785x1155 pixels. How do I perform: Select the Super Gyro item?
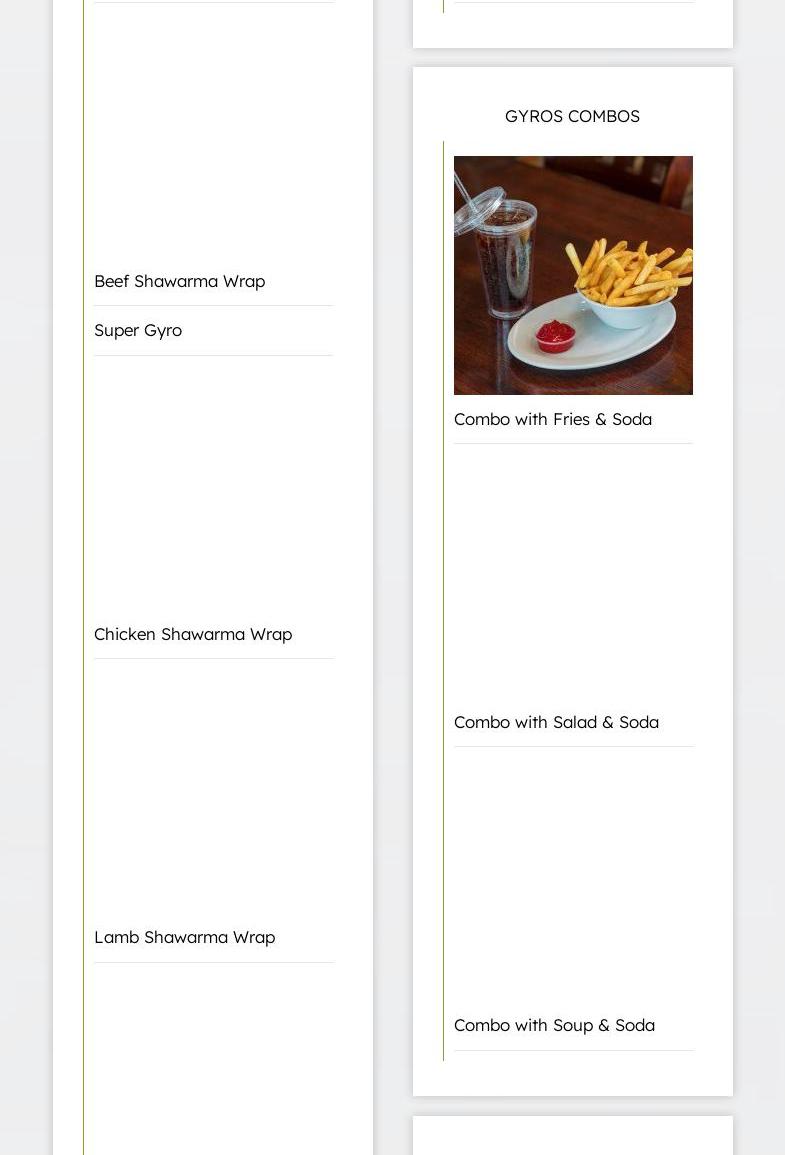point(138,330)
